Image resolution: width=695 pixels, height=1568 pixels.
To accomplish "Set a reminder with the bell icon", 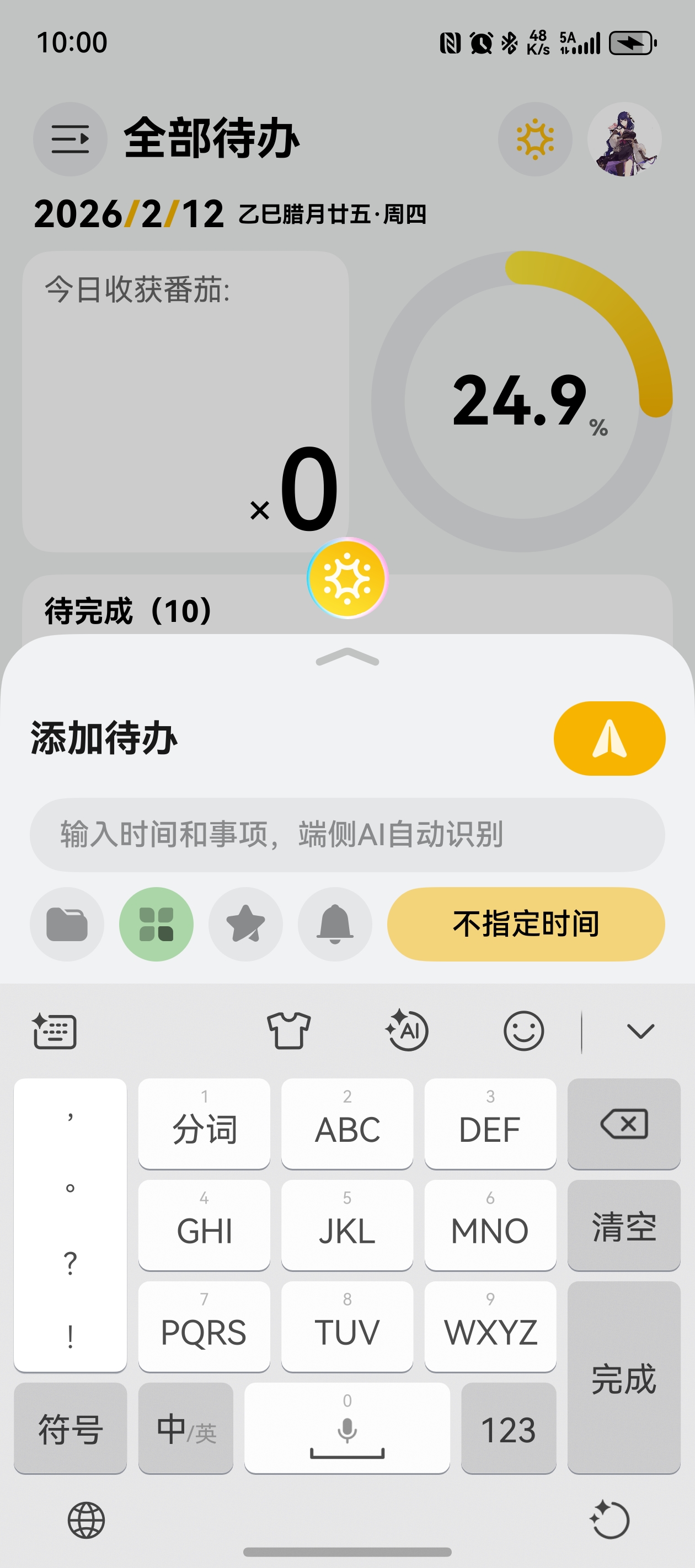I will (x=334, y=923).
